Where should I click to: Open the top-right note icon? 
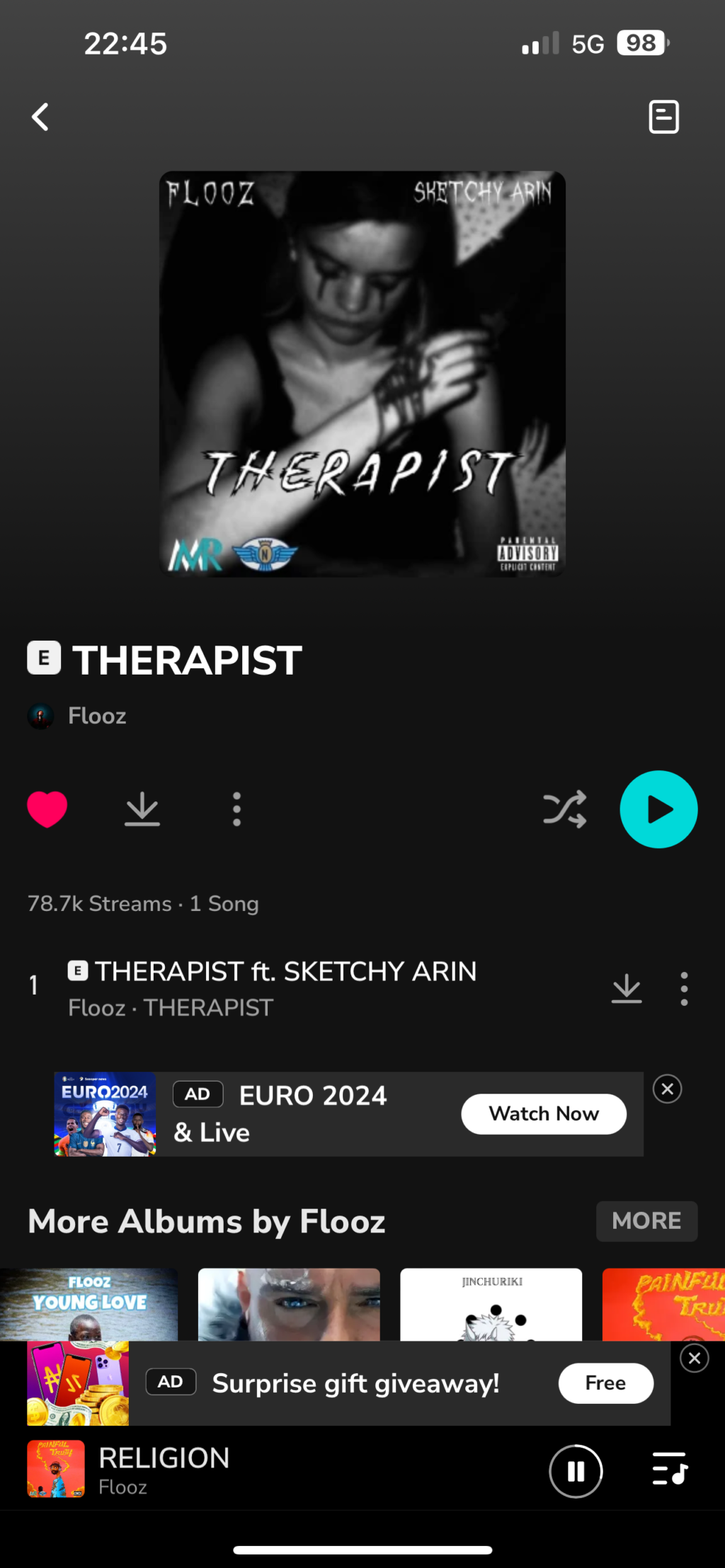(663, 117)
